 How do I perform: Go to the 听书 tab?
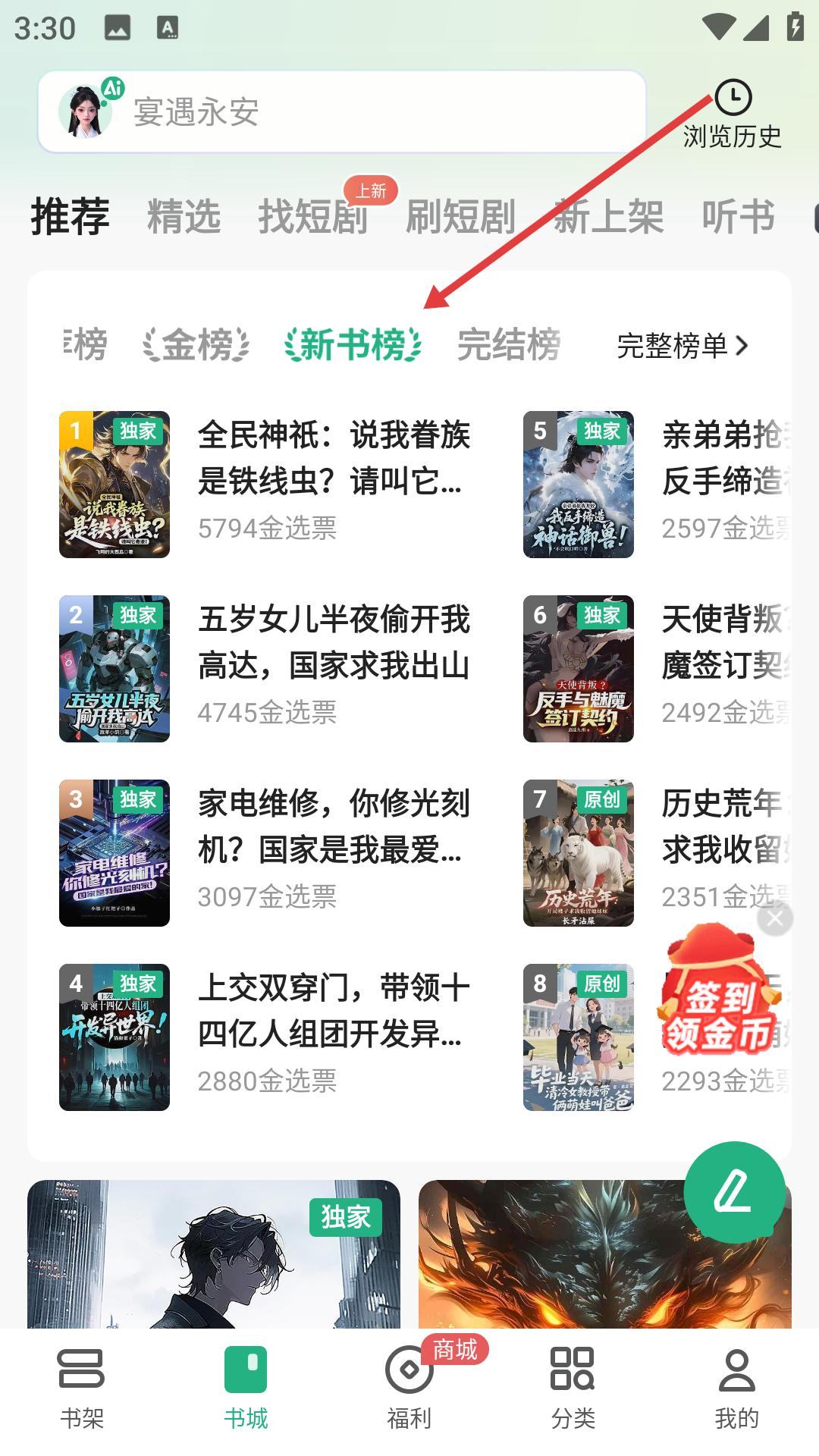[738, 217]
